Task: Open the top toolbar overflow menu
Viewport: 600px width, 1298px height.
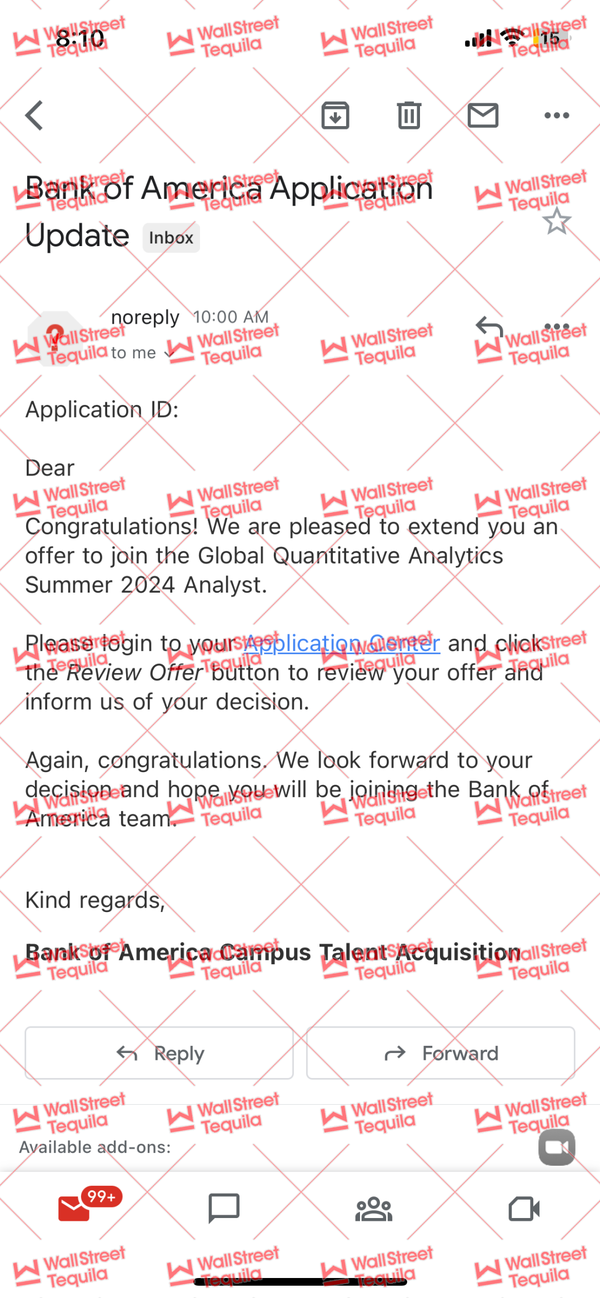Action: [x=556, y=116]
